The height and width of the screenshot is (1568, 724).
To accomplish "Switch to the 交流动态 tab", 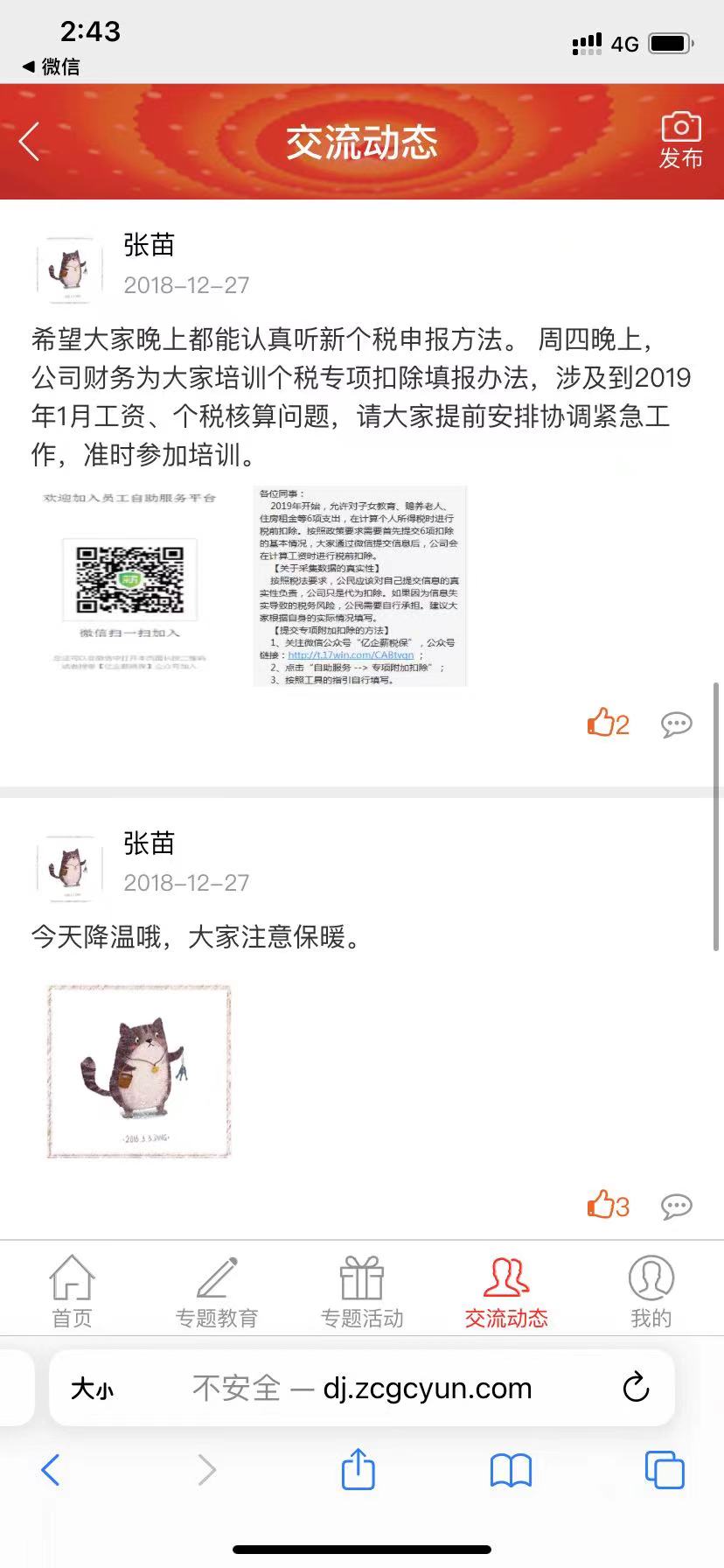I will [507, 1286].
